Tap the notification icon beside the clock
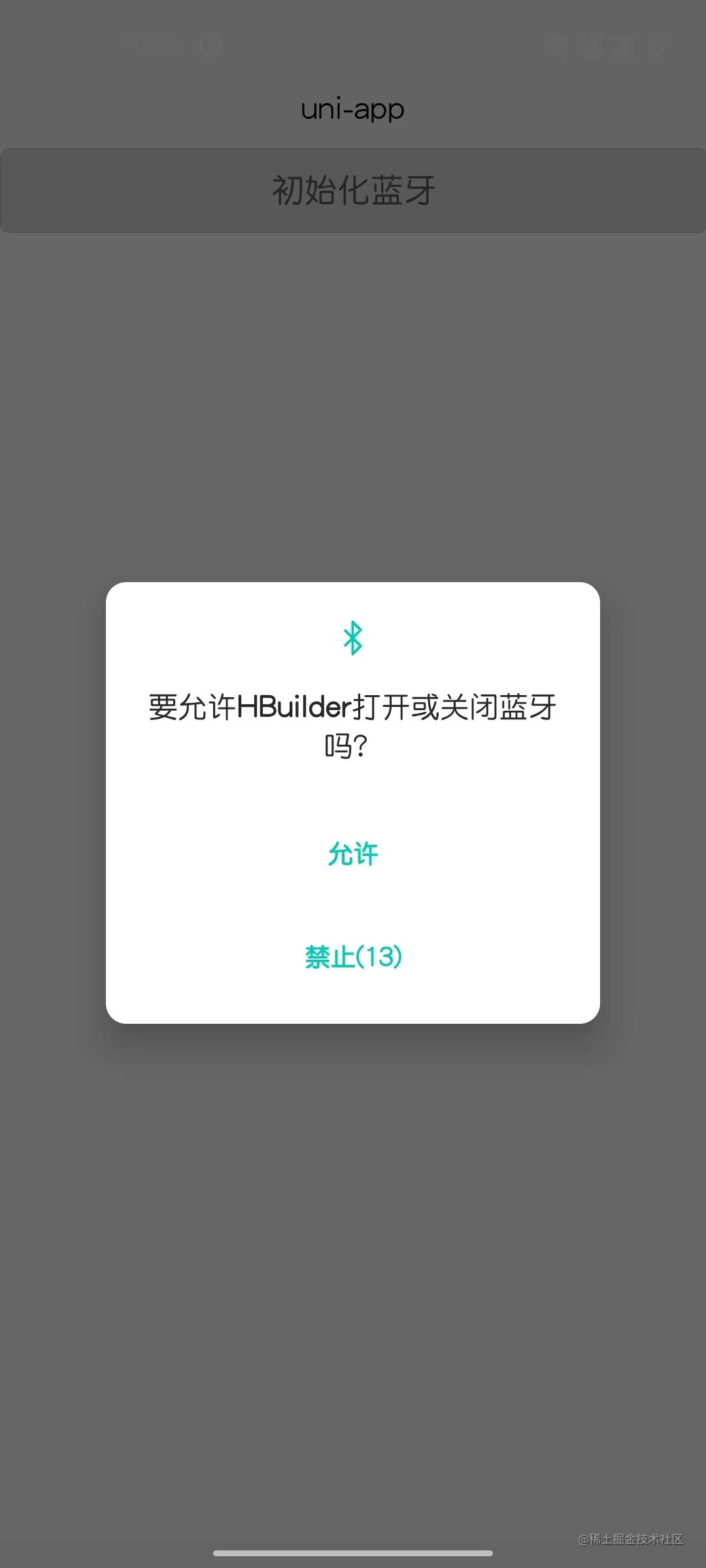 (x=210, y=44)
